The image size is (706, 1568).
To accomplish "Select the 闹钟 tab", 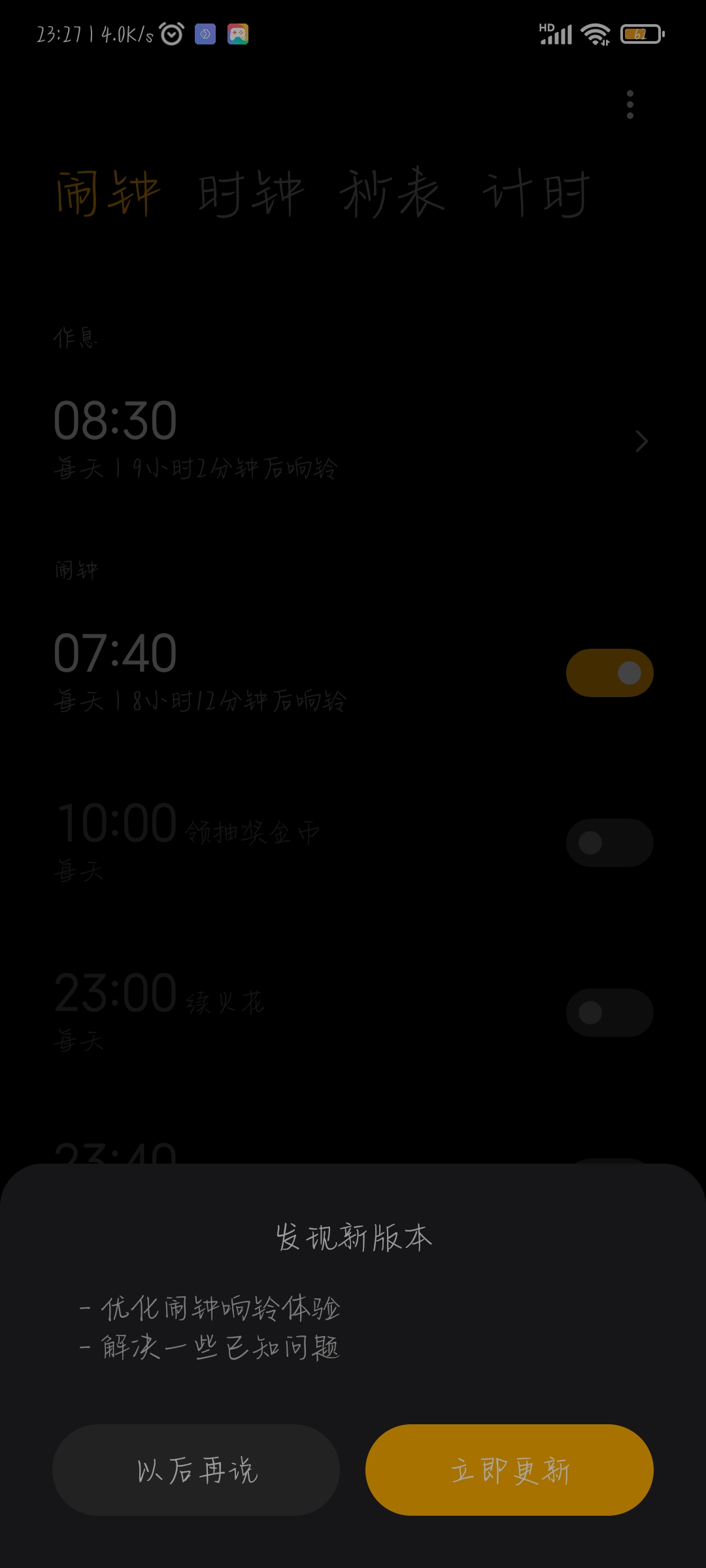I will 108,193.
